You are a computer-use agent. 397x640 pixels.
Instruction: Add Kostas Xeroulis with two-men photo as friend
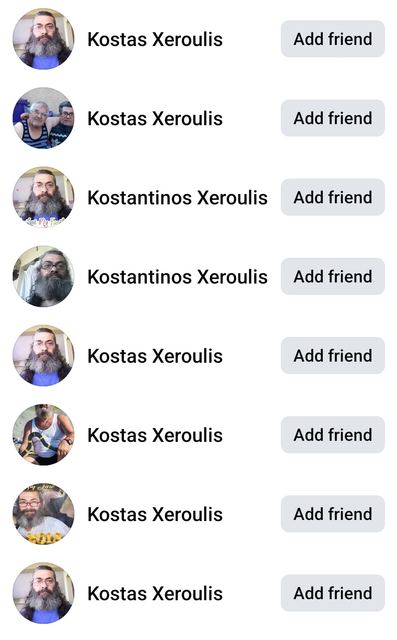click(x=333, y=118)
